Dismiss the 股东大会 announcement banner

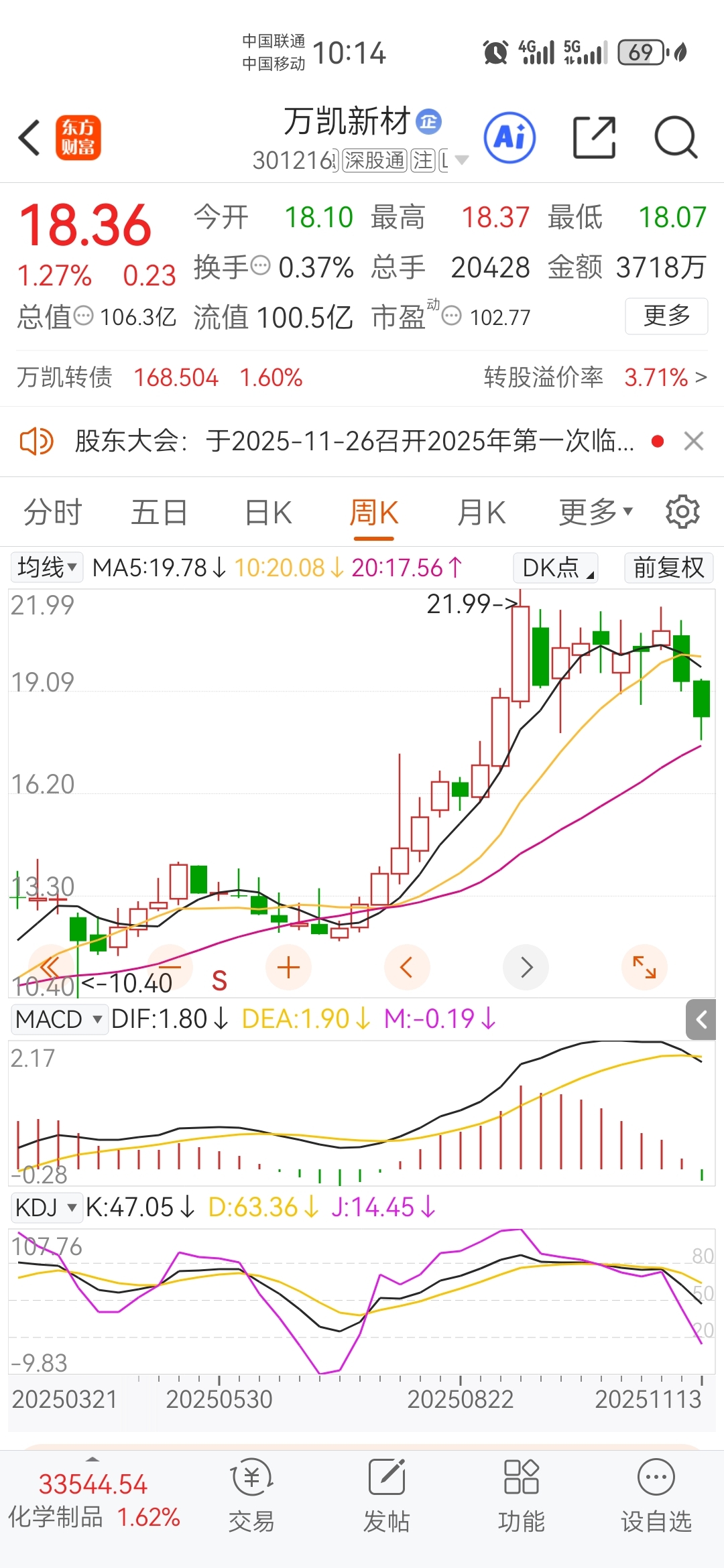point(694,442)
